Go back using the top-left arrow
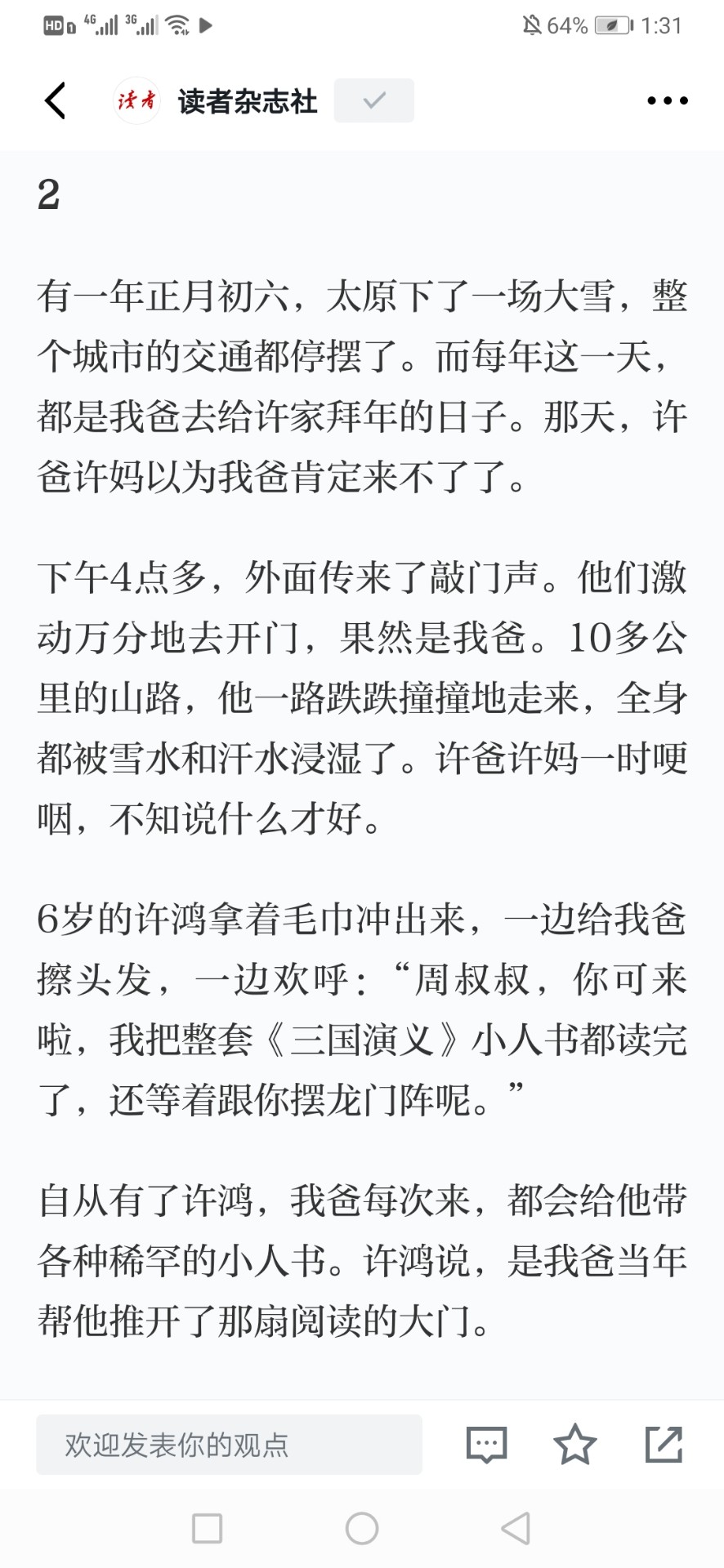The width and height of the screenshot is (724, 1568). [x=55, y=101]
